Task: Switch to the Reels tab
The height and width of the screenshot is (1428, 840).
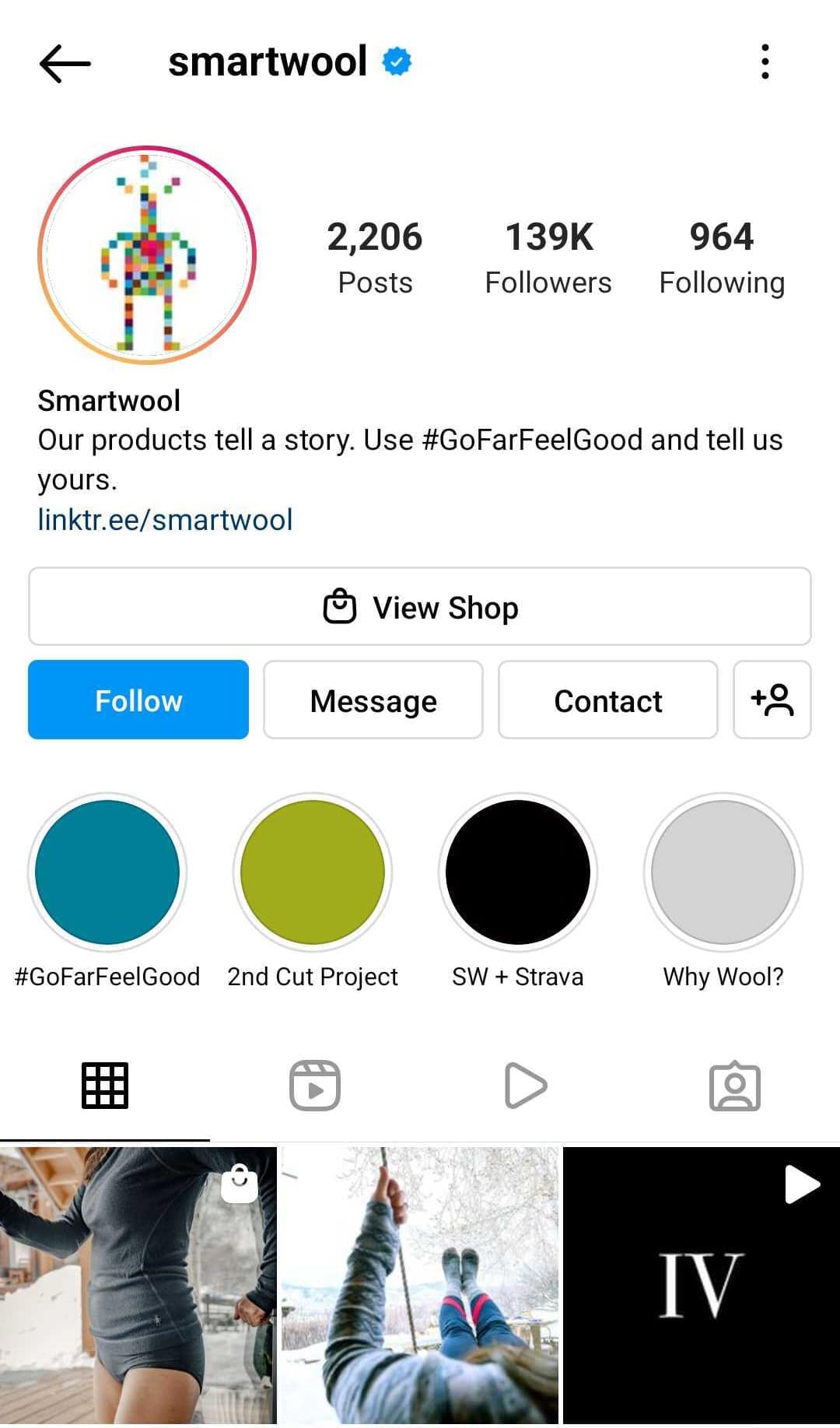Action: pos(315,1086)
